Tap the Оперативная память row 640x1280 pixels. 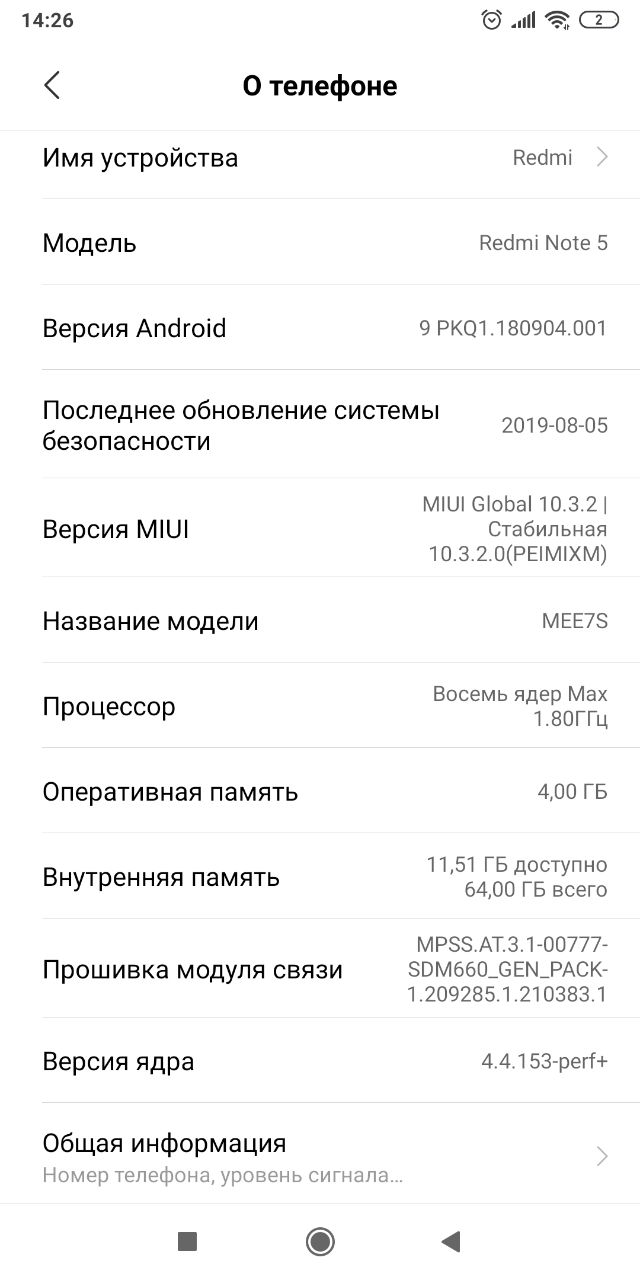tap(320, 791)
